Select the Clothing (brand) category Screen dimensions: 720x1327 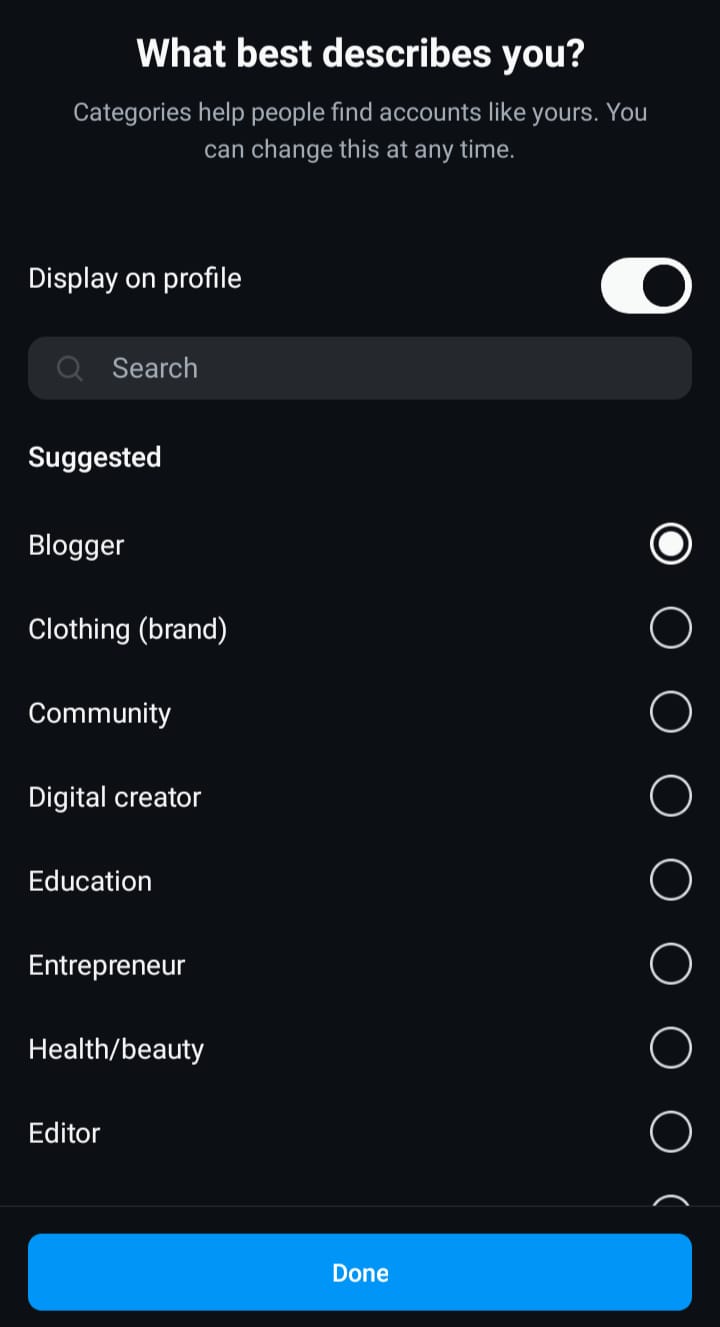670,628
